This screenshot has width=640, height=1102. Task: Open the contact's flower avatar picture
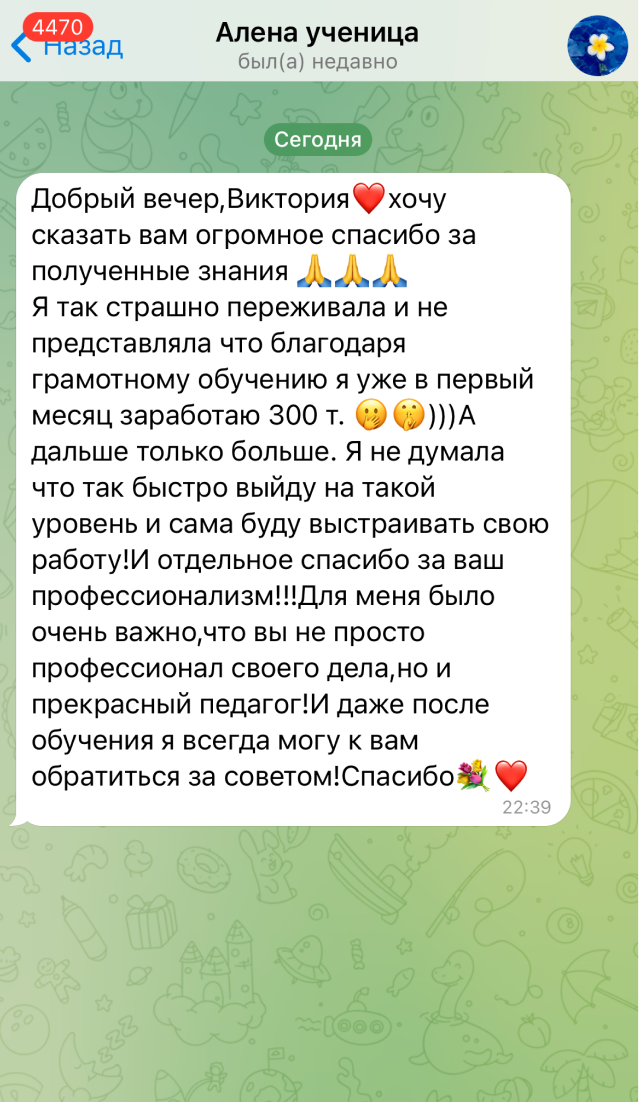[x=597, y=45]
